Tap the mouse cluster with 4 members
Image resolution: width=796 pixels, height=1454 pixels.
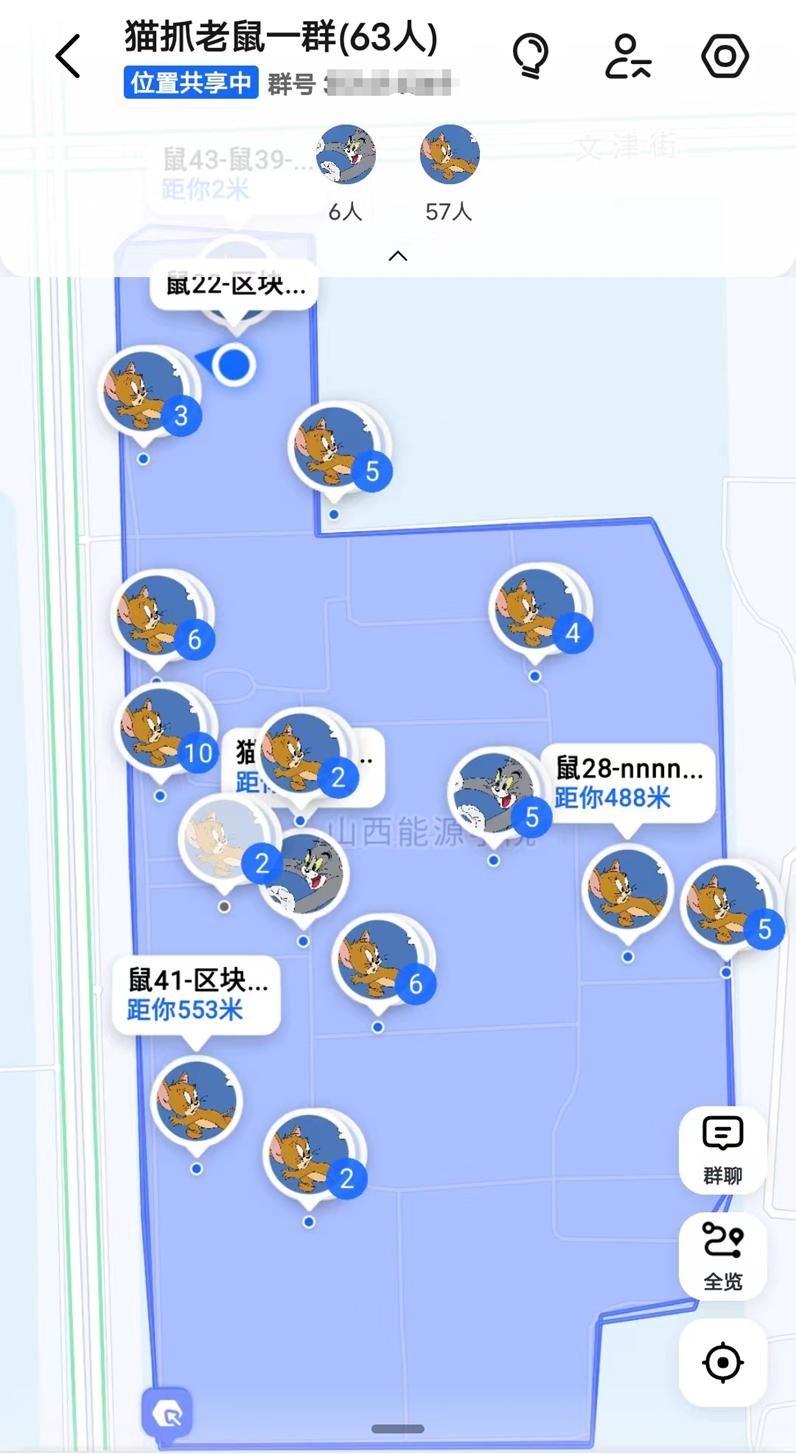(x=537, y=609)
